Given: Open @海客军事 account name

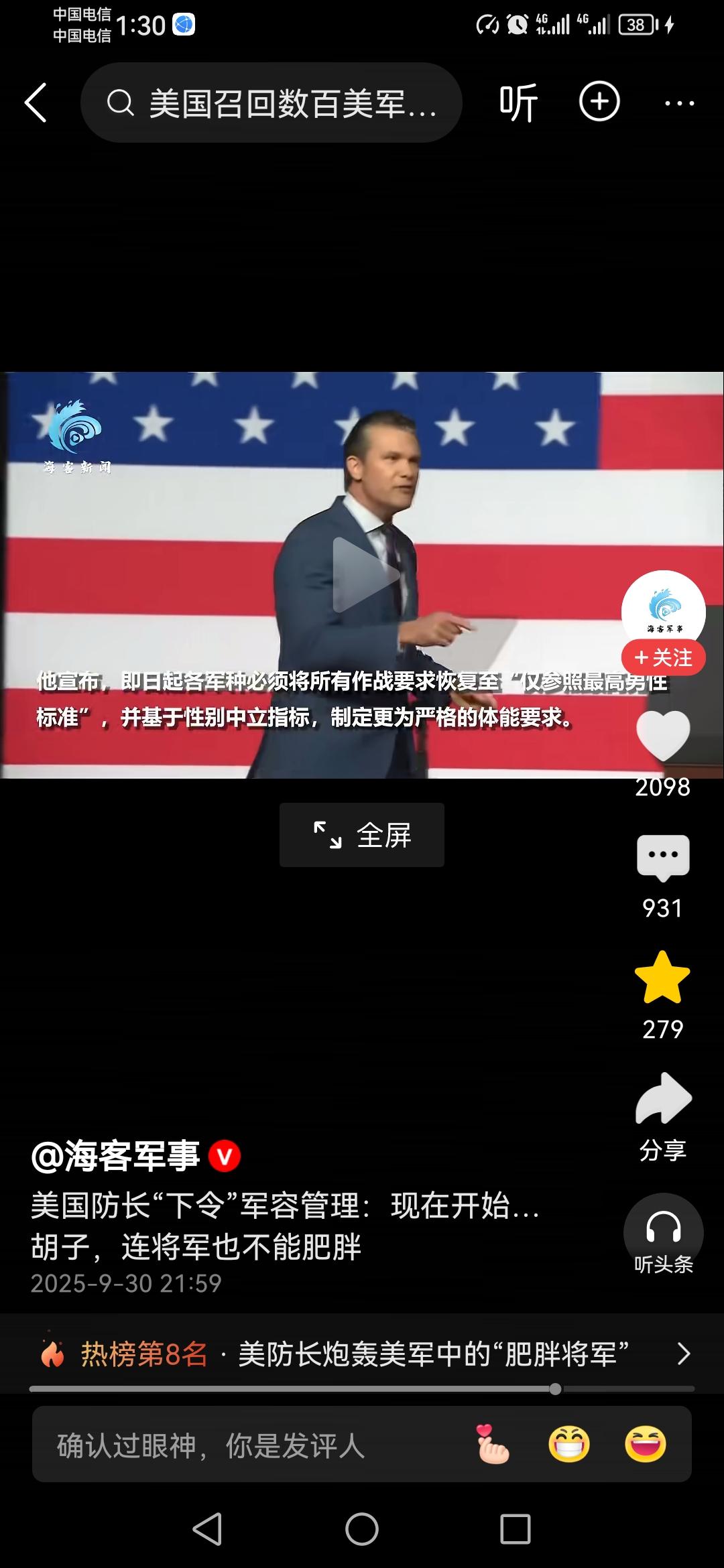Looking at the screenshot, I should tap(116, 1156).
